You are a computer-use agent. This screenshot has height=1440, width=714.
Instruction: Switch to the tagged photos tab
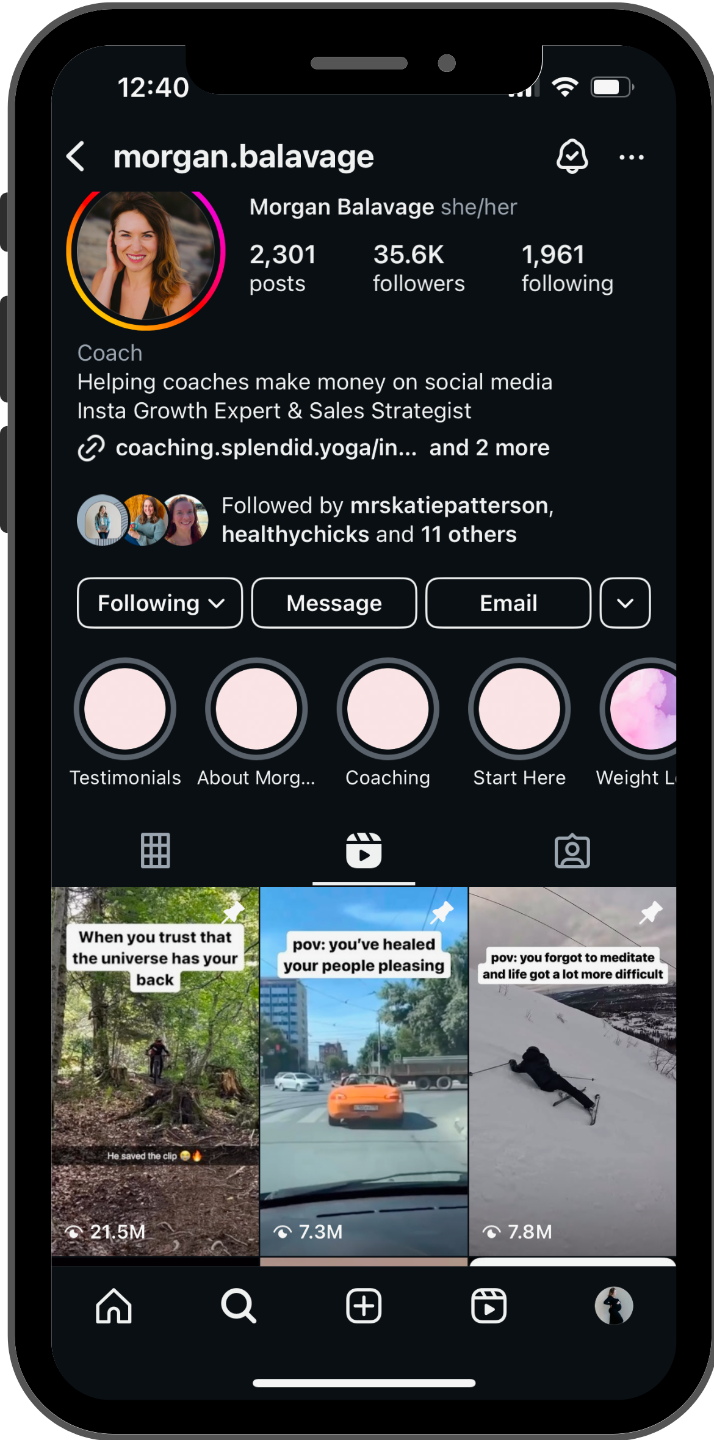click(572, 851)
